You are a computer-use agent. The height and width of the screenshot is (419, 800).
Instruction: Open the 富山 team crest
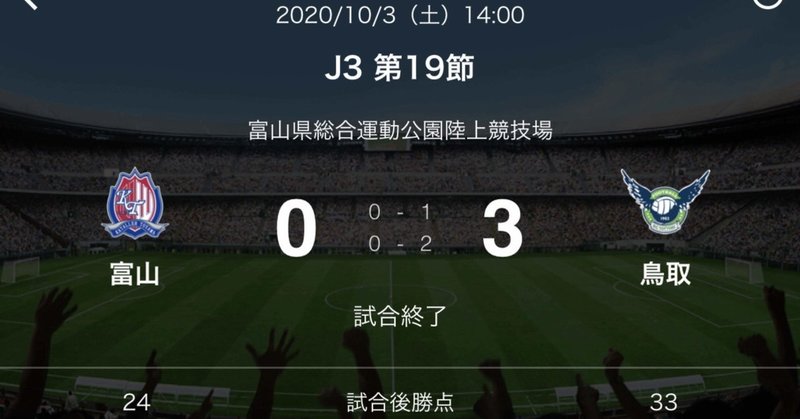136,204
